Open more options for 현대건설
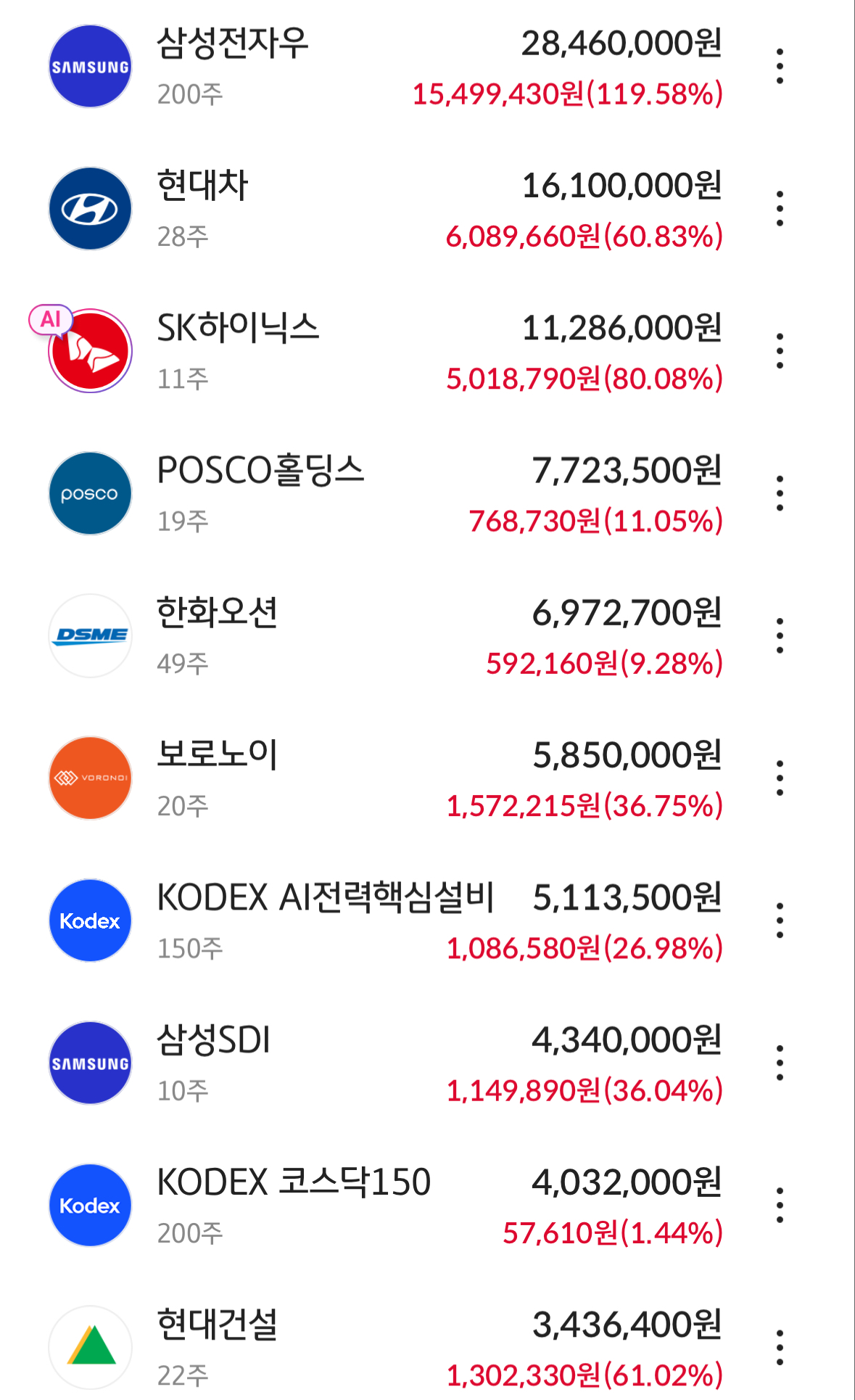Viewport: 855px width, 1400px height. pyautogui.click(x=780, y=1348)
